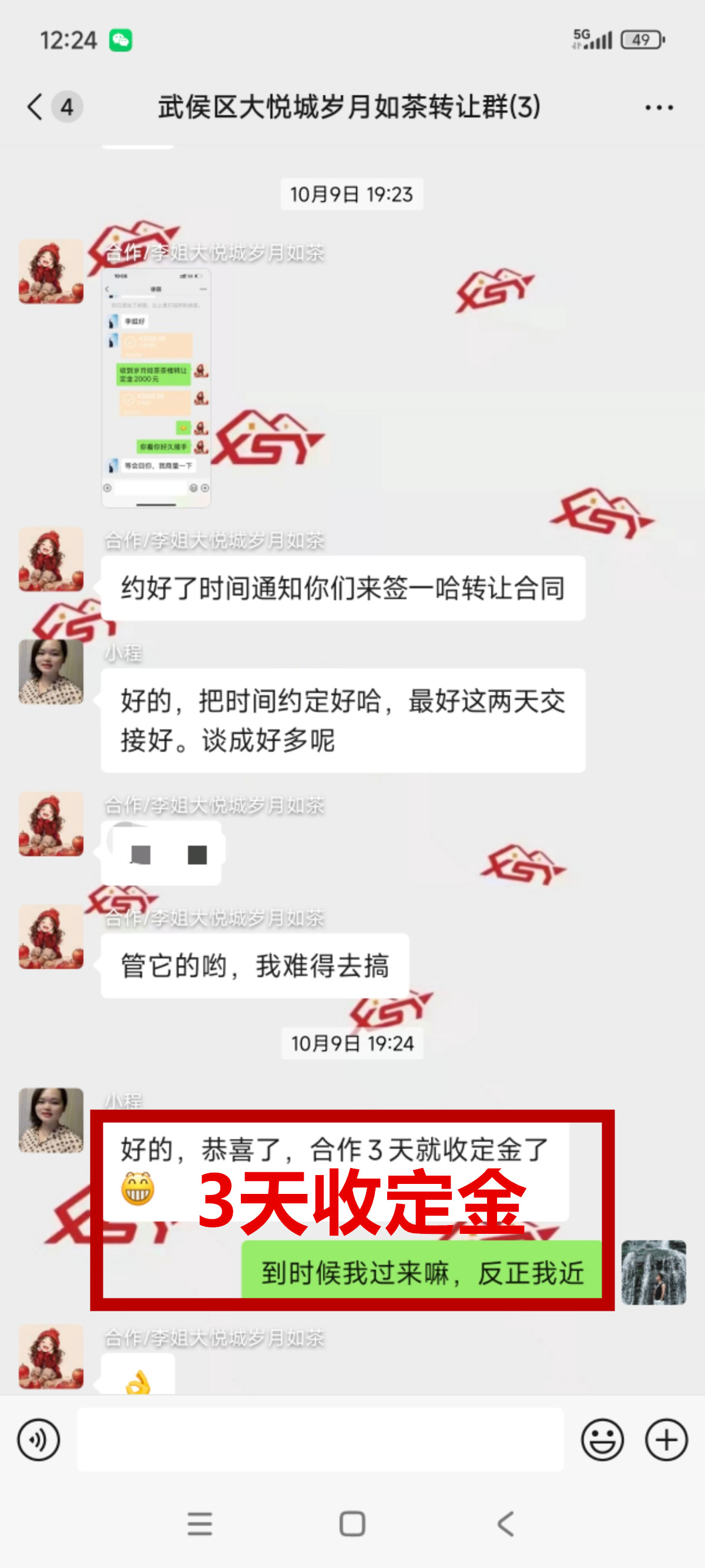View 小程's profile from her avatar
Image resolution: width=705 pixels, height=1568 pixels.
(51, 672)
